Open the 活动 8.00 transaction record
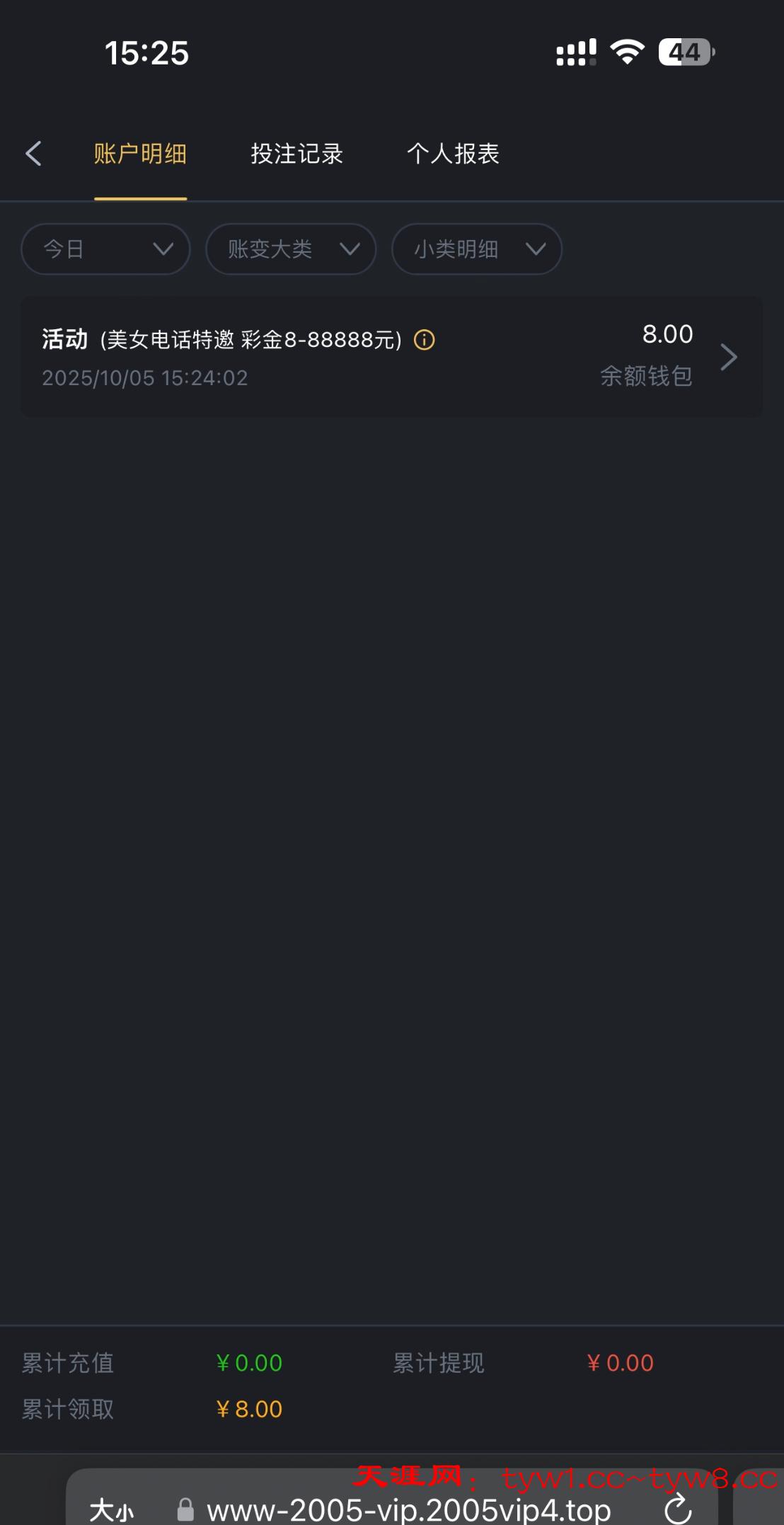Viewport: 784px width, 1525px height. tap(391, 357)
